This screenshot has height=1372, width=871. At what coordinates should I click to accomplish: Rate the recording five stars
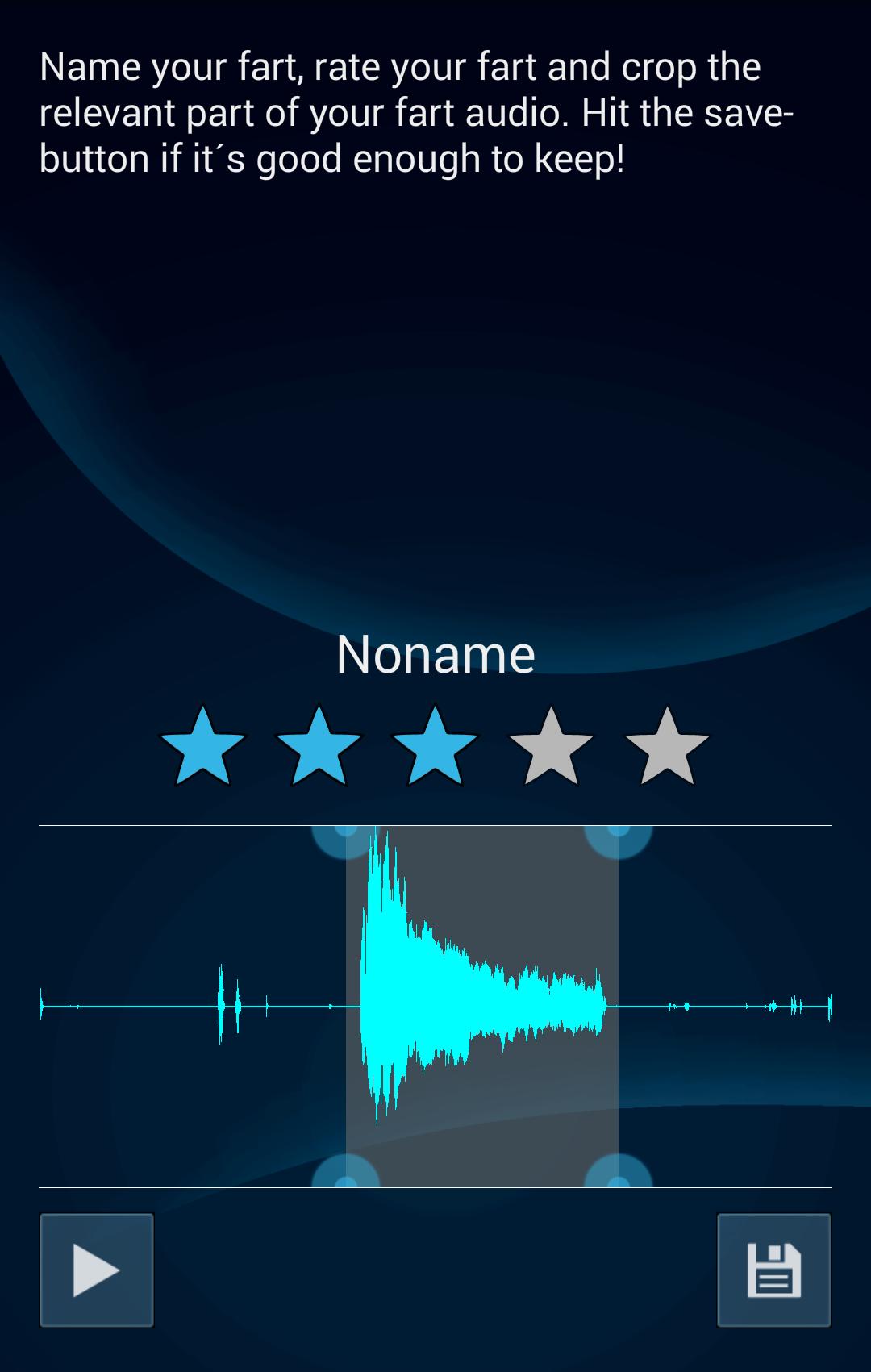tap(667, 746)
